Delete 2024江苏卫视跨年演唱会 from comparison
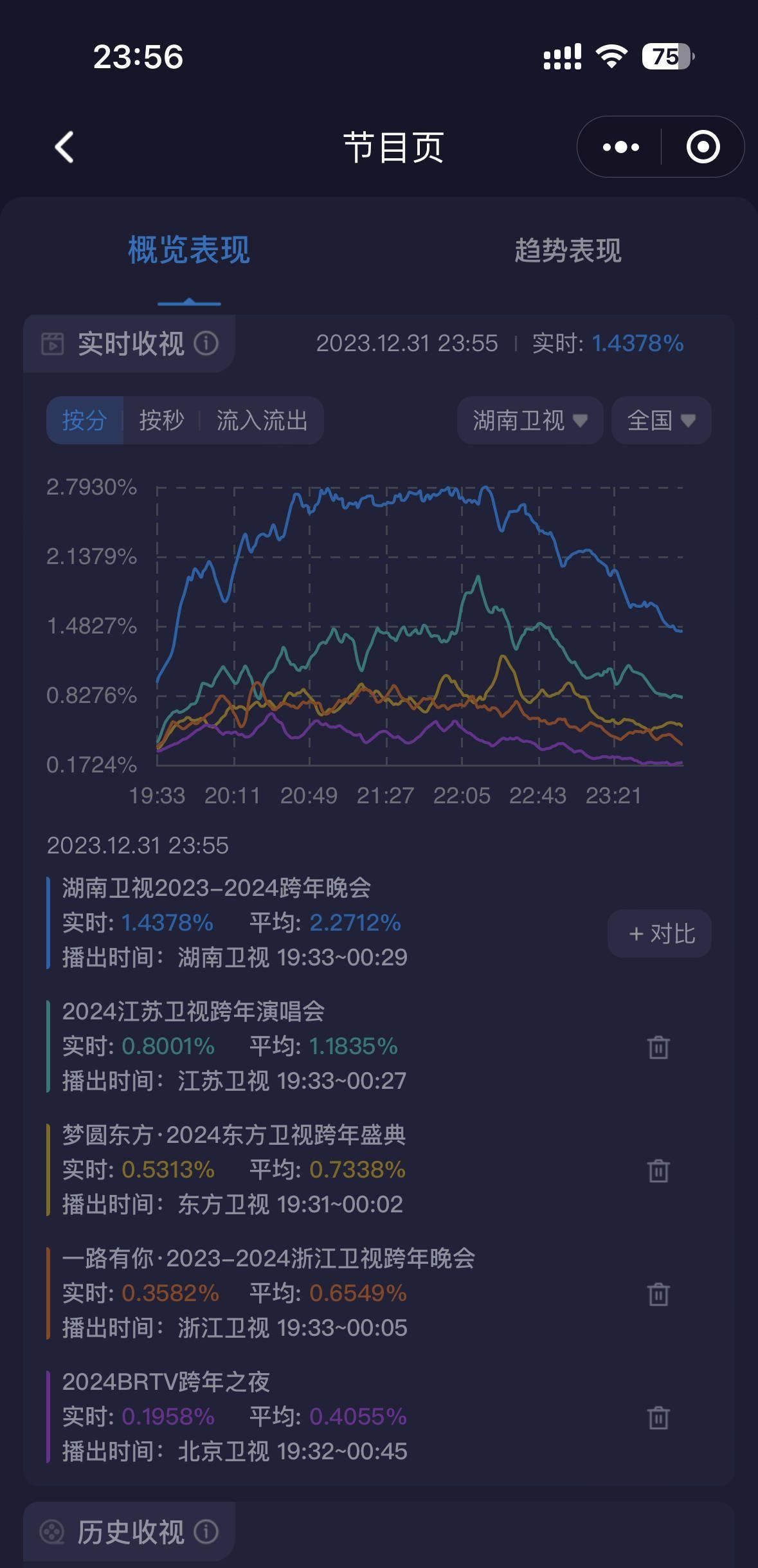Image resolution: width=758 pixels, height=1568 pixels. click(x=658, y=1047)
